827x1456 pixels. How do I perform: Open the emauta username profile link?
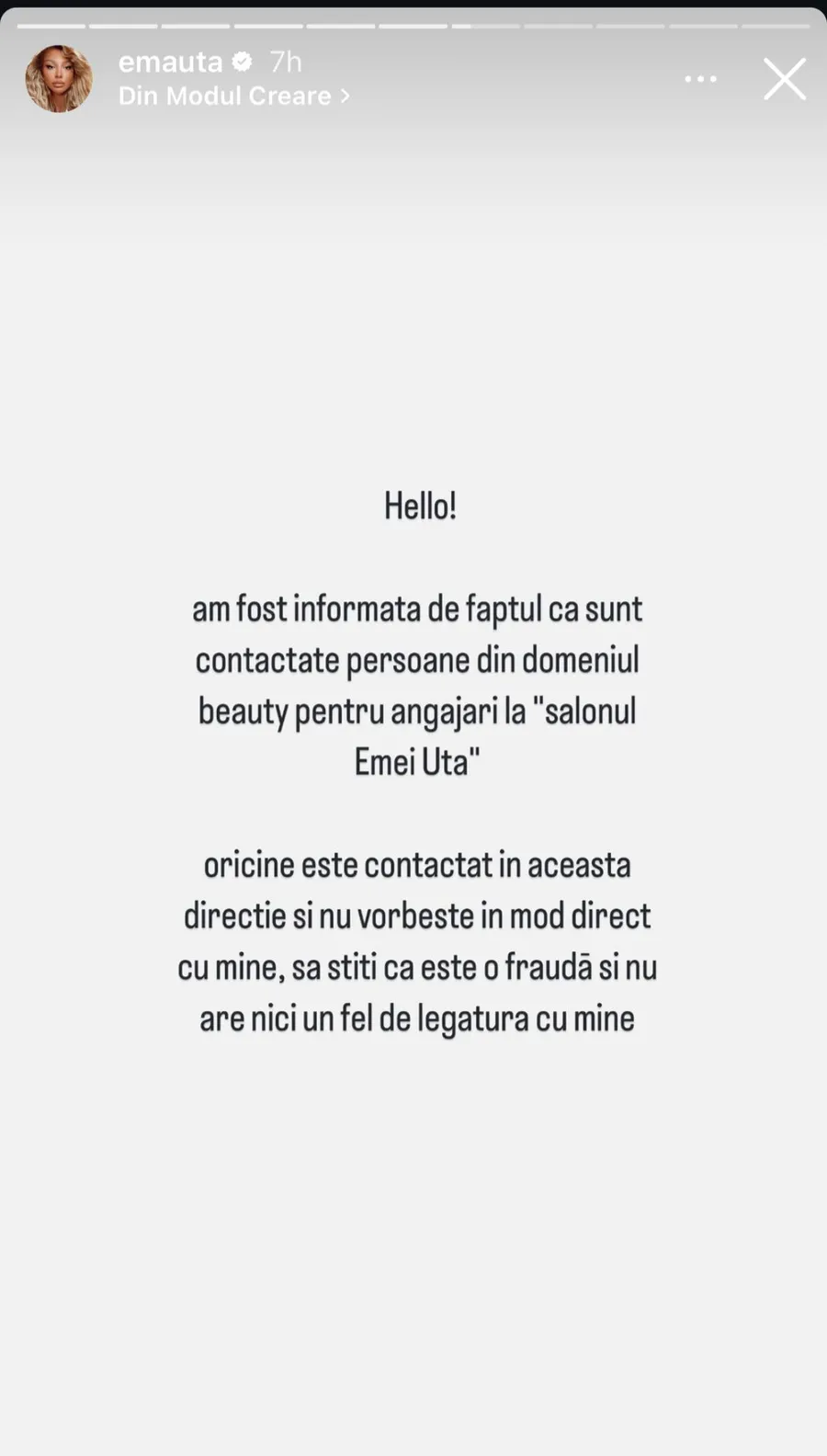171,62
